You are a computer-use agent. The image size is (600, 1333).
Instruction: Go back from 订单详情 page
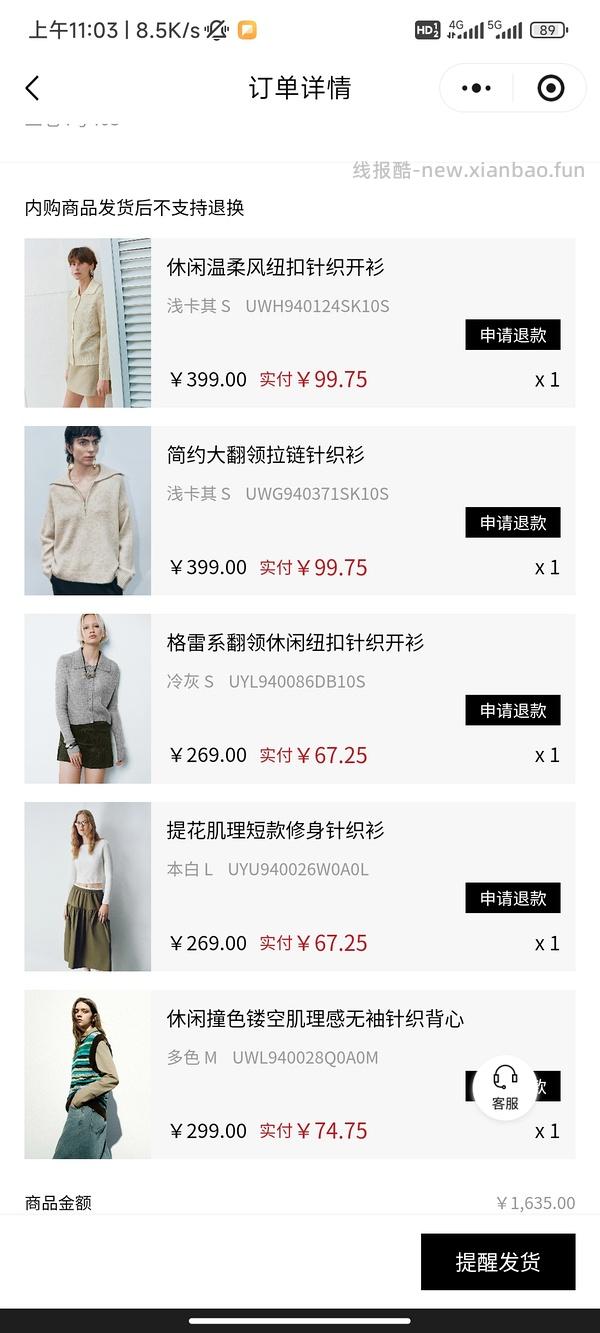click(x=32, y=88)
